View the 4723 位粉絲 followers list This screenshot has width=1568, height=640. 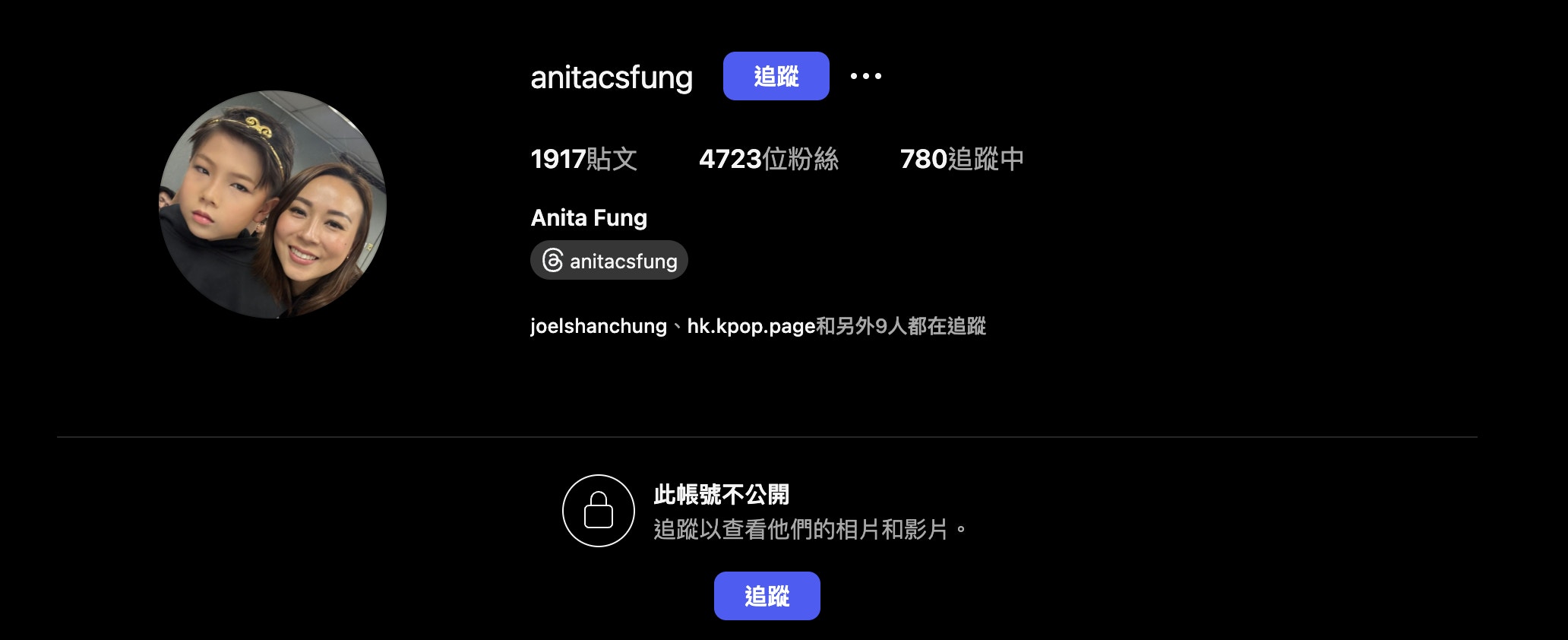tap(768, 159)
